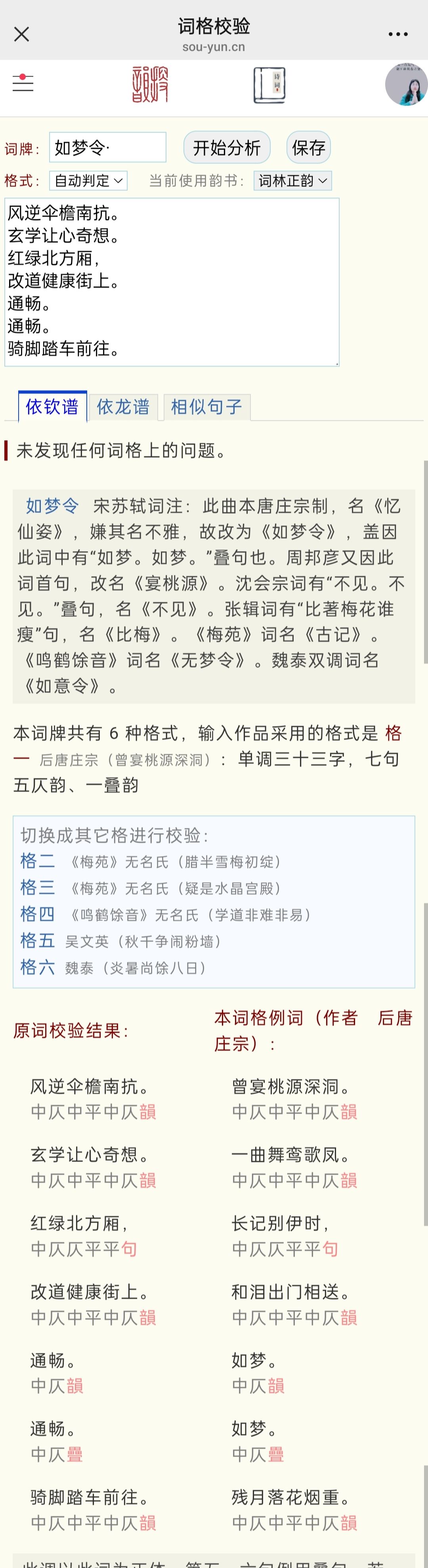Open the 诗词 book icon
Screen dimensions: 428x1568
coord(269,84)
